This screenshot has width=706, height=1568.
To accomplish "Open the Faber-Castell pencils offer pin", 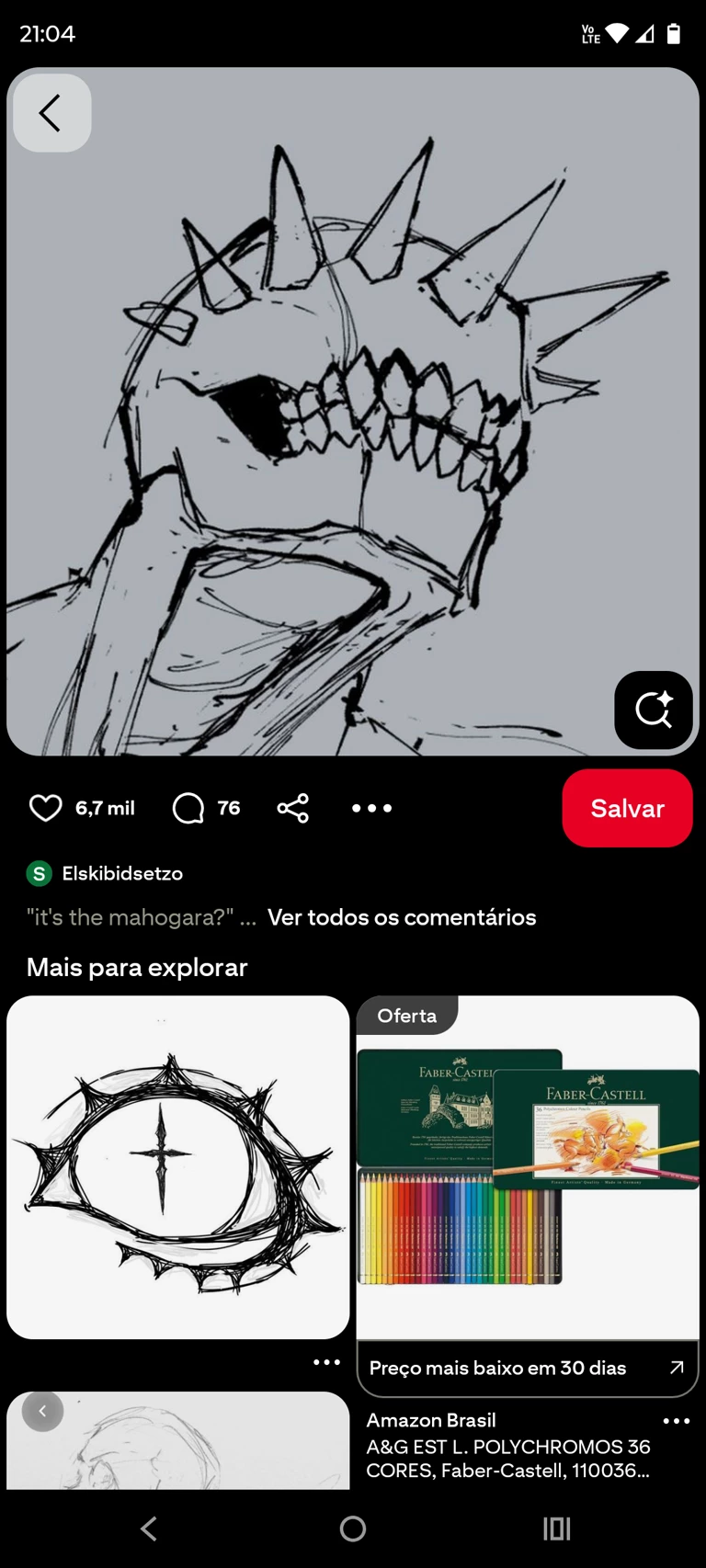I will click(528, 1167).
